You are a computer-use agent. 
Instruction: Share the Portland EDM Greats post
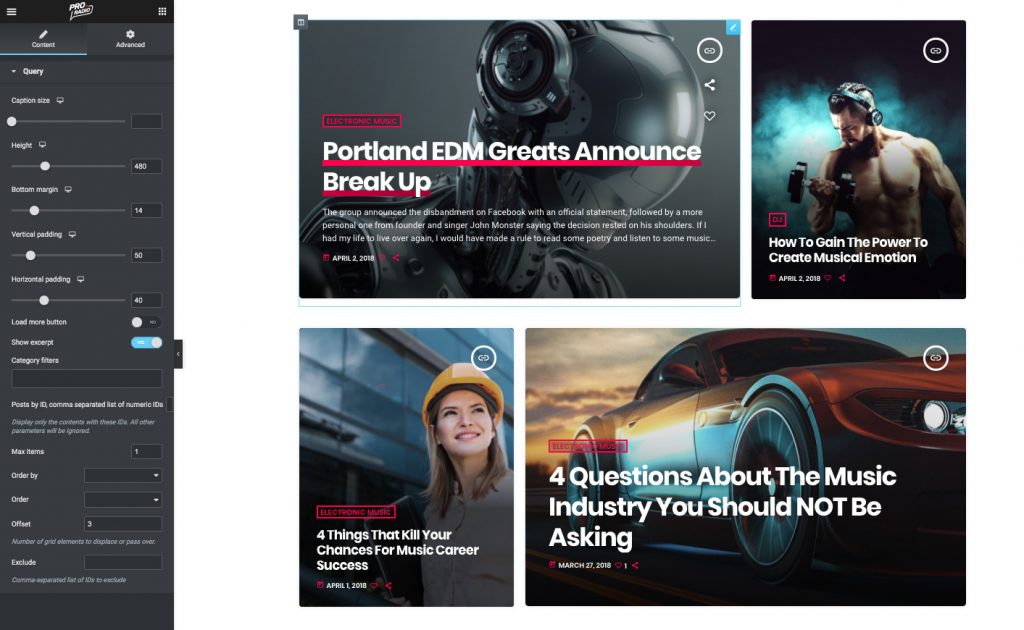click(709, 85)
